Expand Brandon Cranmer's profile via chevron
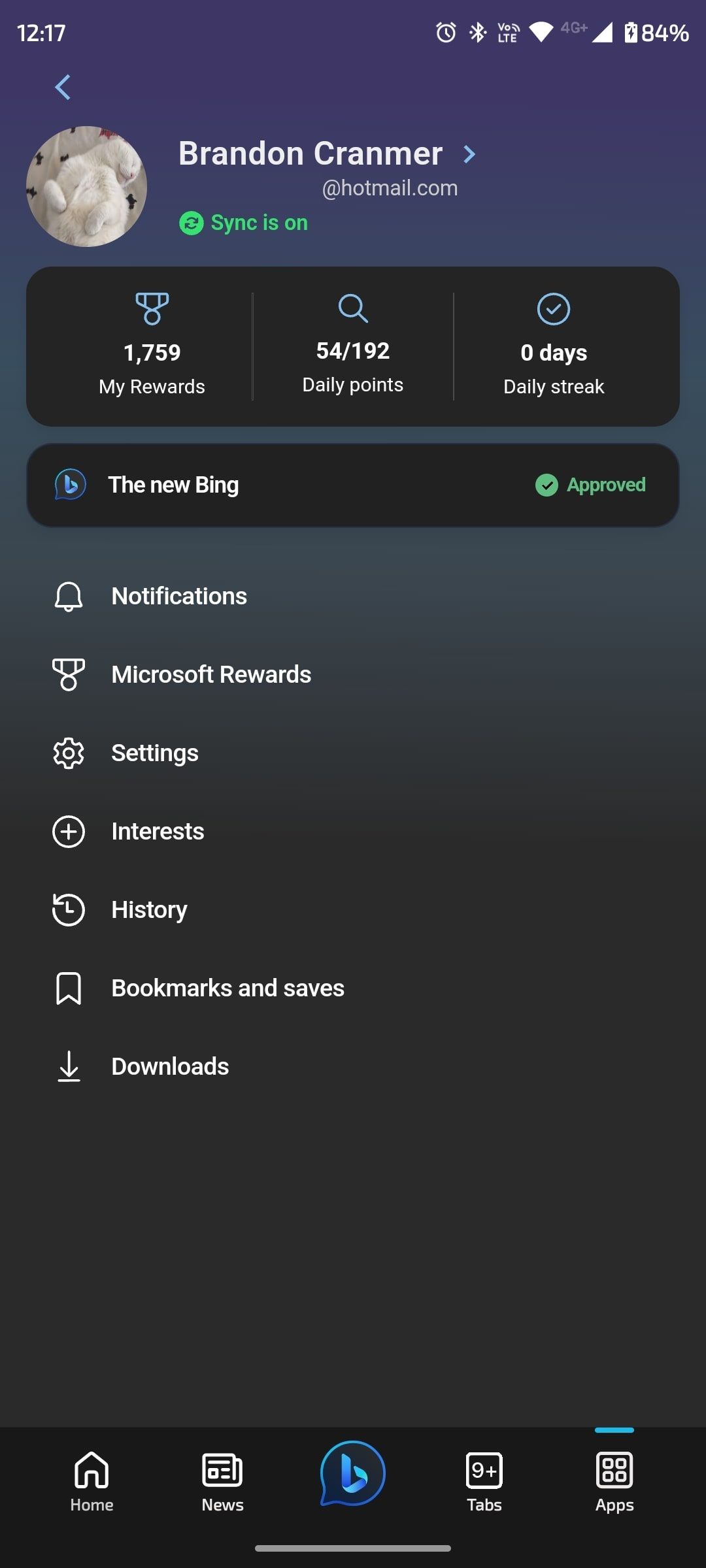This screenshot has height=1568, width=706. (x=469, y=154)
